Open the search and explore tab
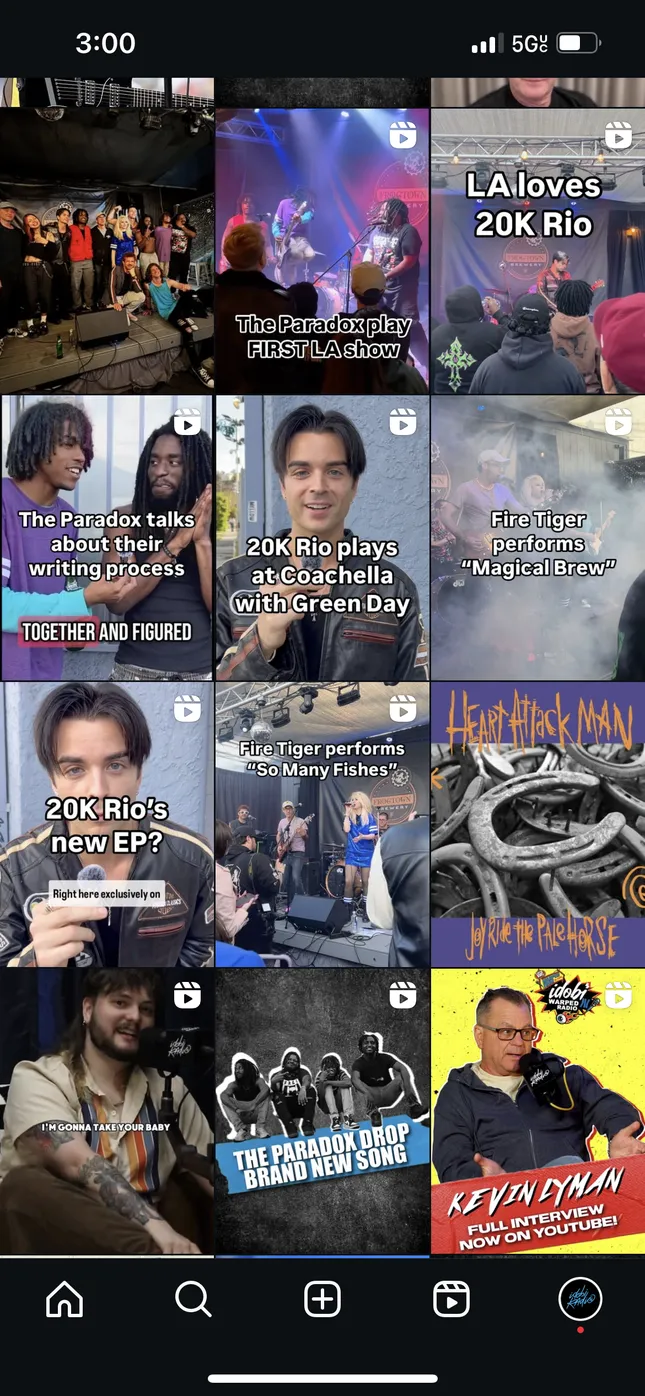 click(x=193, y=1299)
